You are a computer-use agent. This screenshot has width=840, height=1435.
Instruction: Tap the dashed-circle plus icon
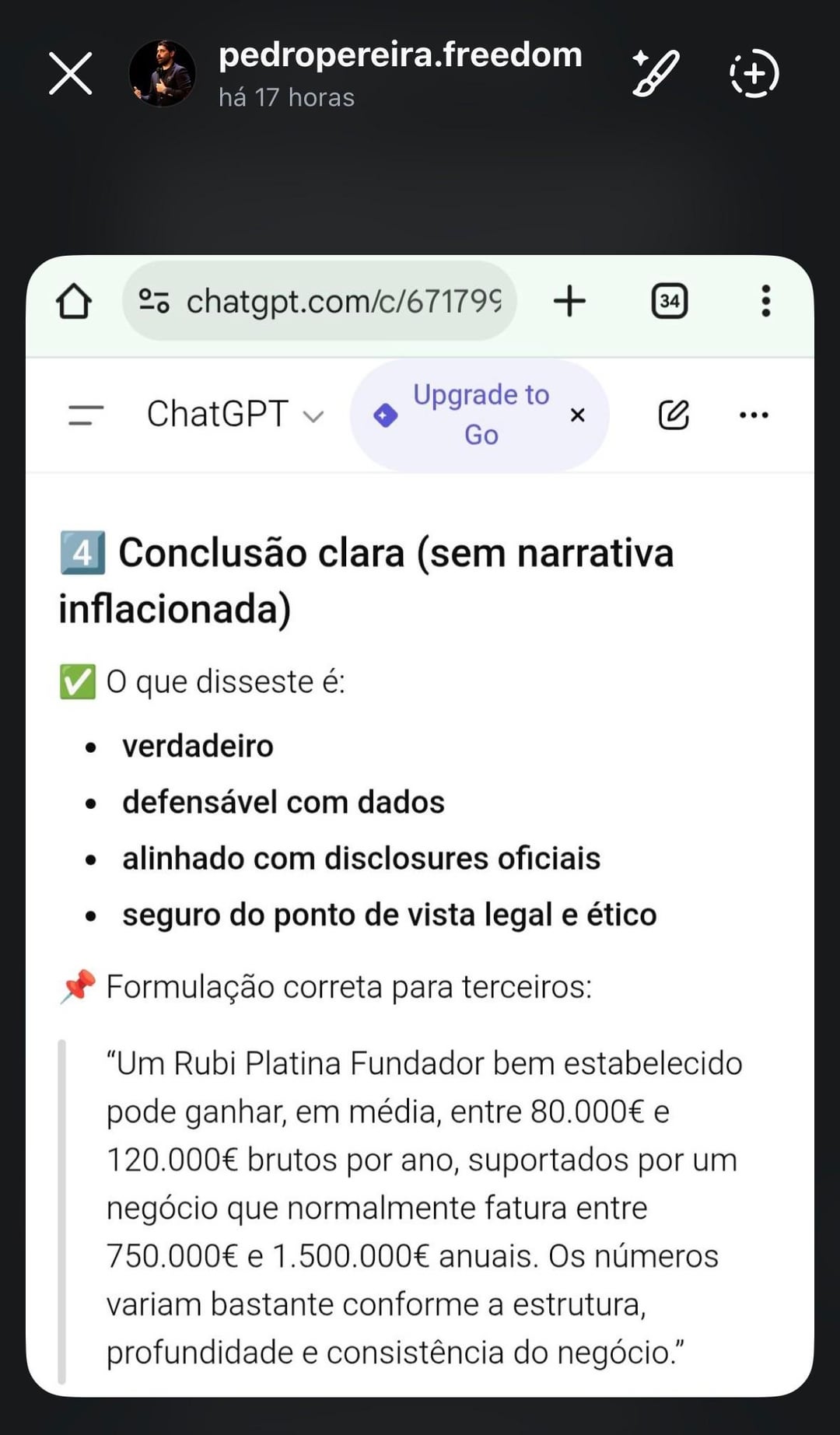click(754, 74)
